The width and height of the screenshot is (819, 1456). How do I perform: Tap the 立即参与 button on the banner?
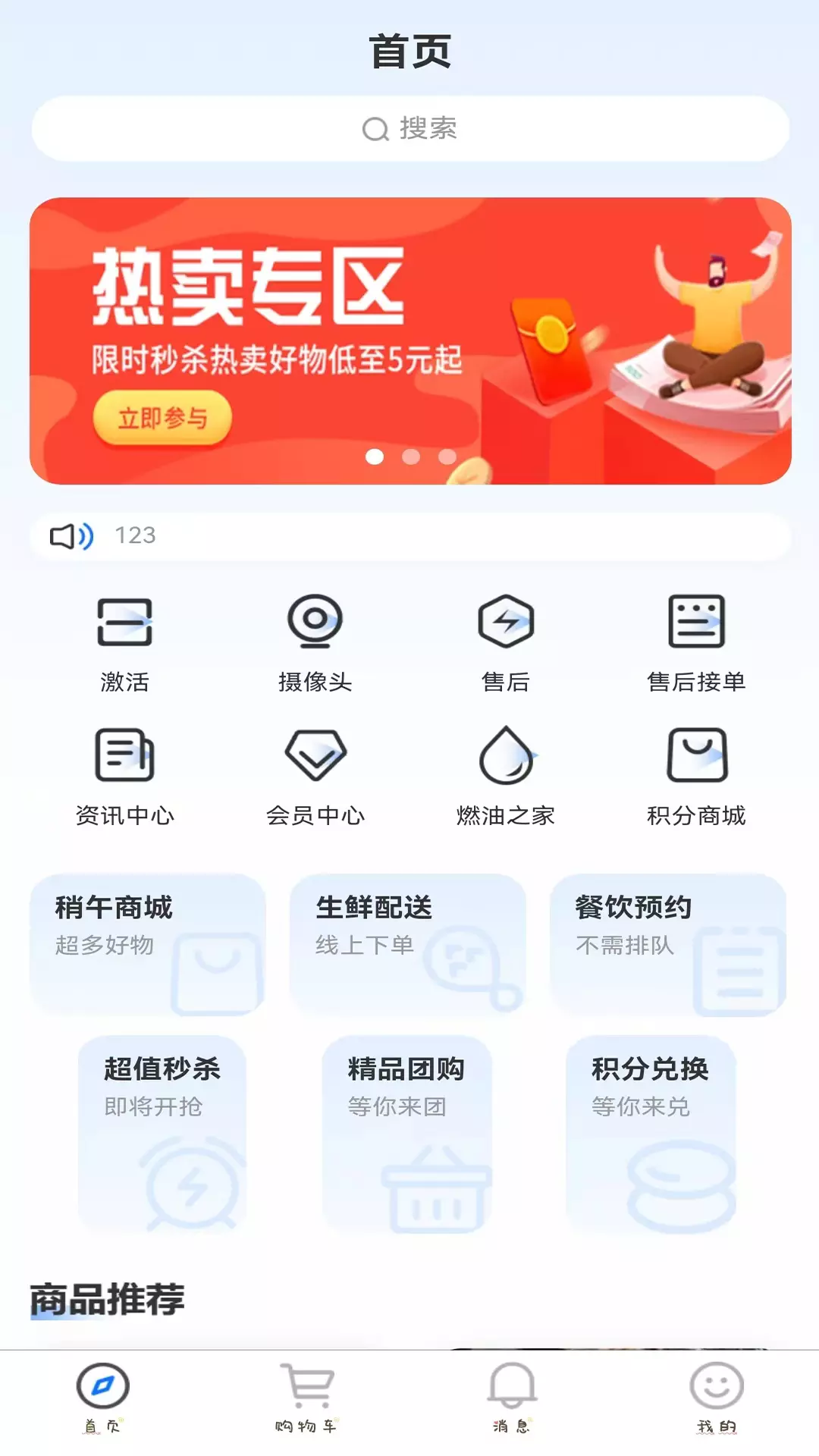162,418
